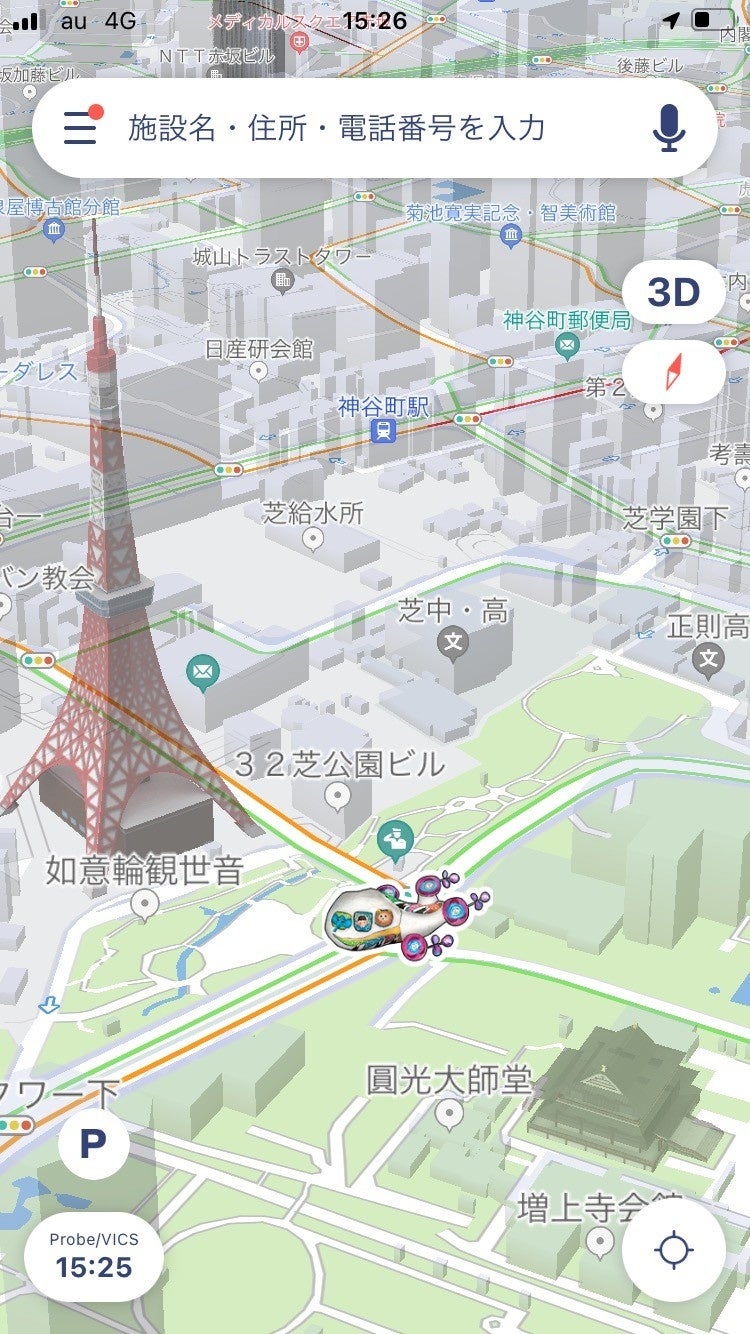Viewport: 750px width, 1334px height.
Task: Open the hamburger menu
Action: [x=81, y=127]
